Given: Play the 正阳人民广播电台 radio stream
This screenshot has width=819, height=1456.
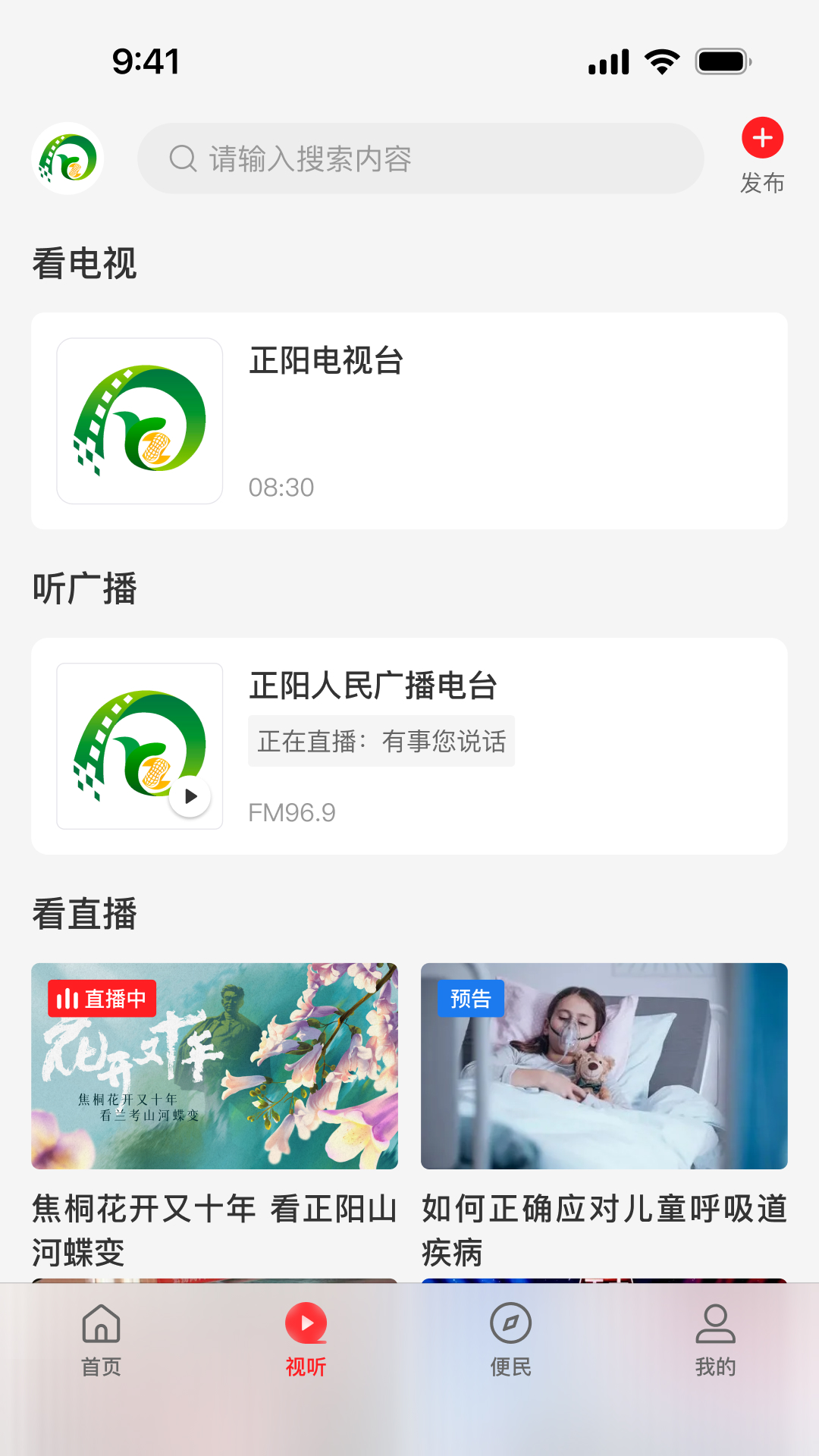Looking at the screenshot, I should (x=190, y=796).
